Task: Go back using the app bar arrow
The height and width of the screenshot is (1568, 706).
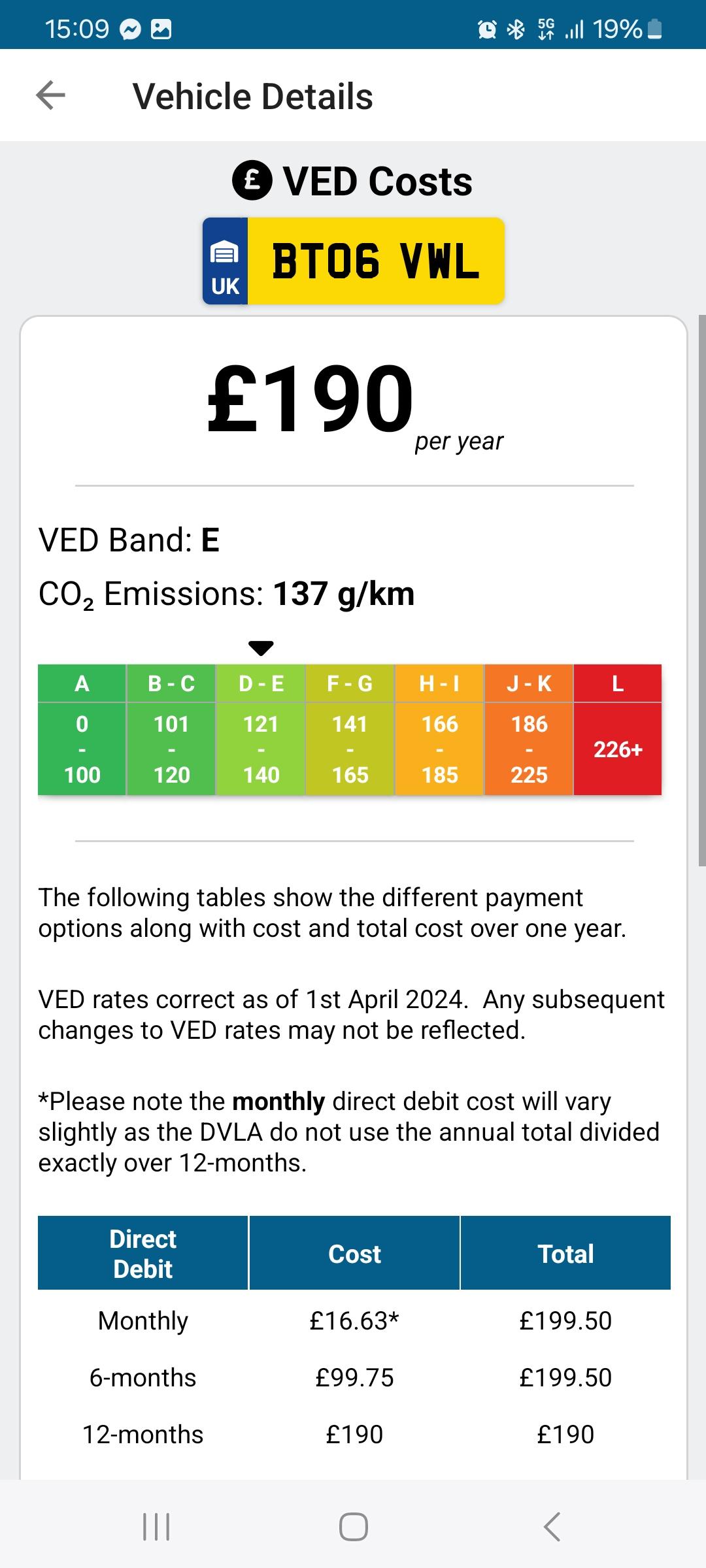Action: pyautogui.click(x=50, y=95)
